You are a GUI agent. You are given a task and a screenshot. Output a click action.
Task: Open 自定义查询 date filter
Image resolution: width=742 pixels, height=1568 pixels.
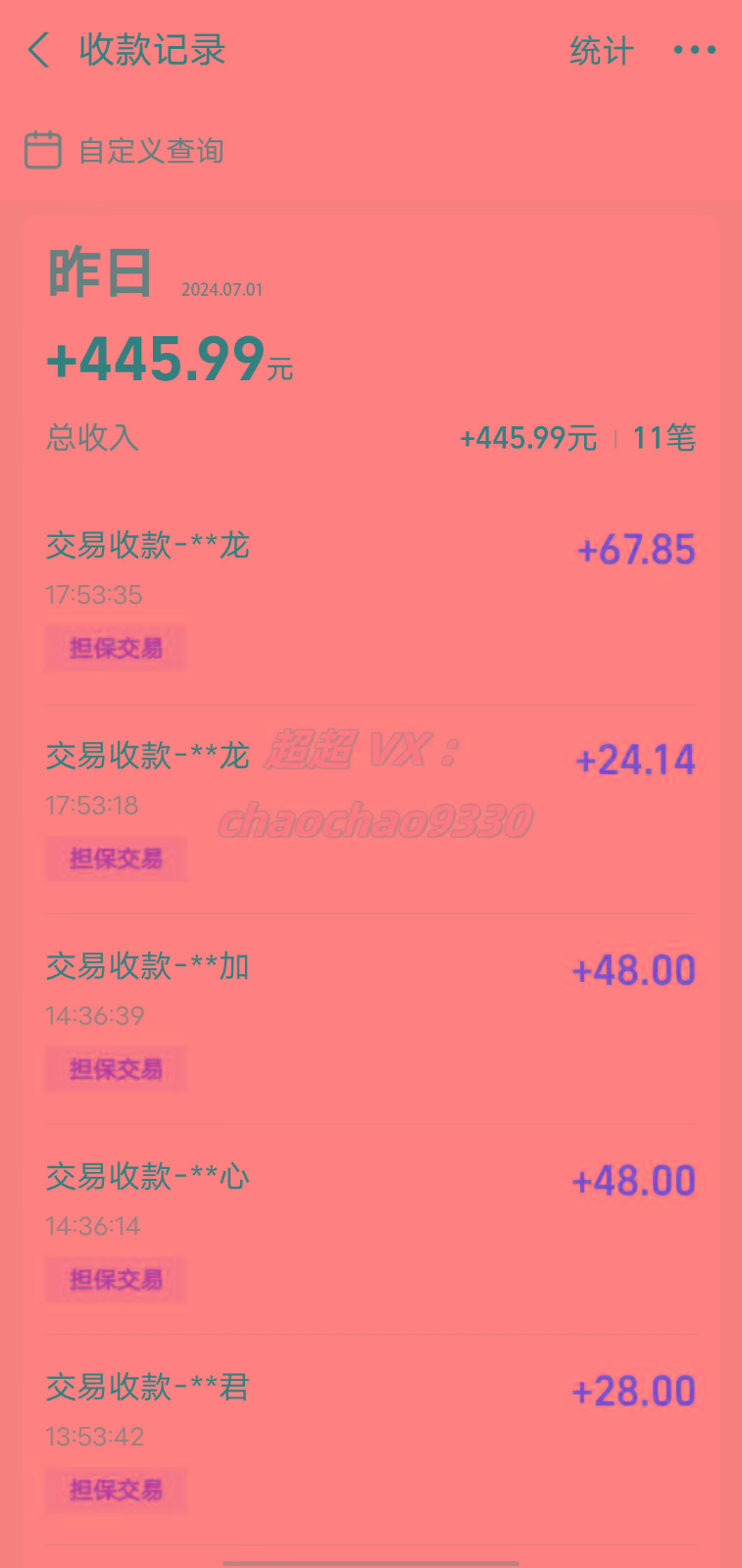pos(124,151)
